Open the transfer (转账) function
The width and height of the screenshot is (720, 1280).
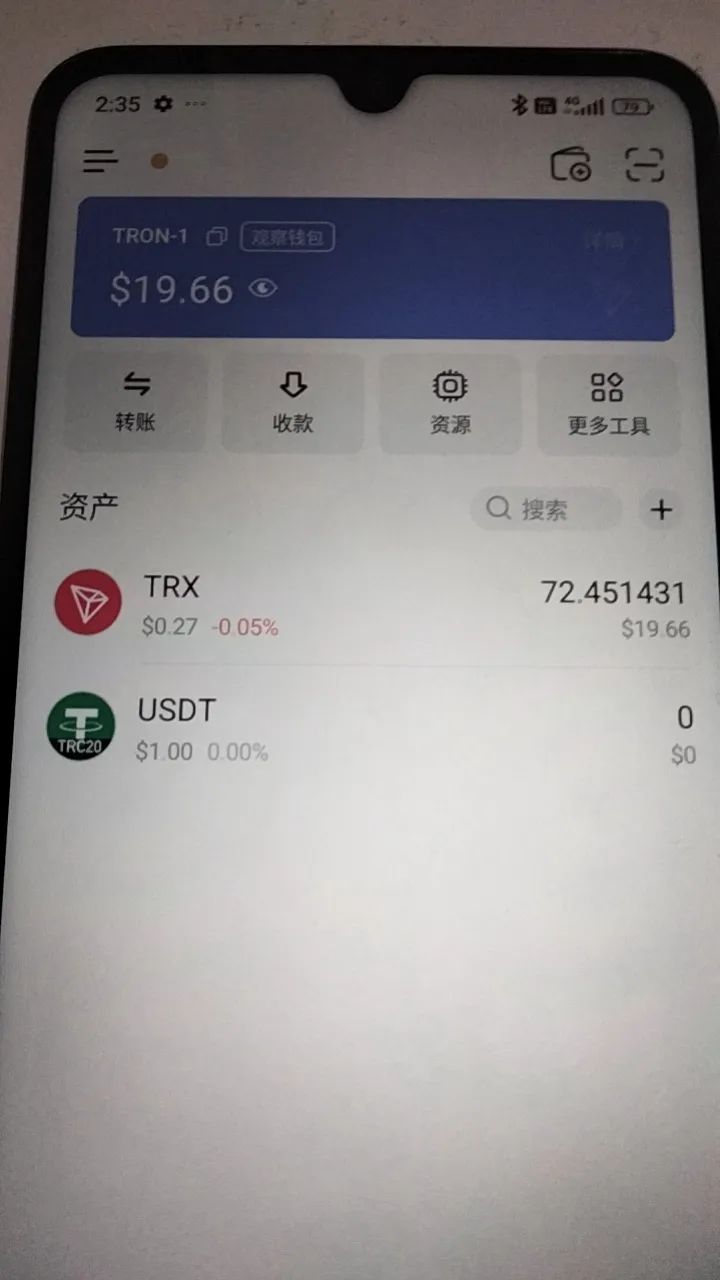tap(136, 403)
